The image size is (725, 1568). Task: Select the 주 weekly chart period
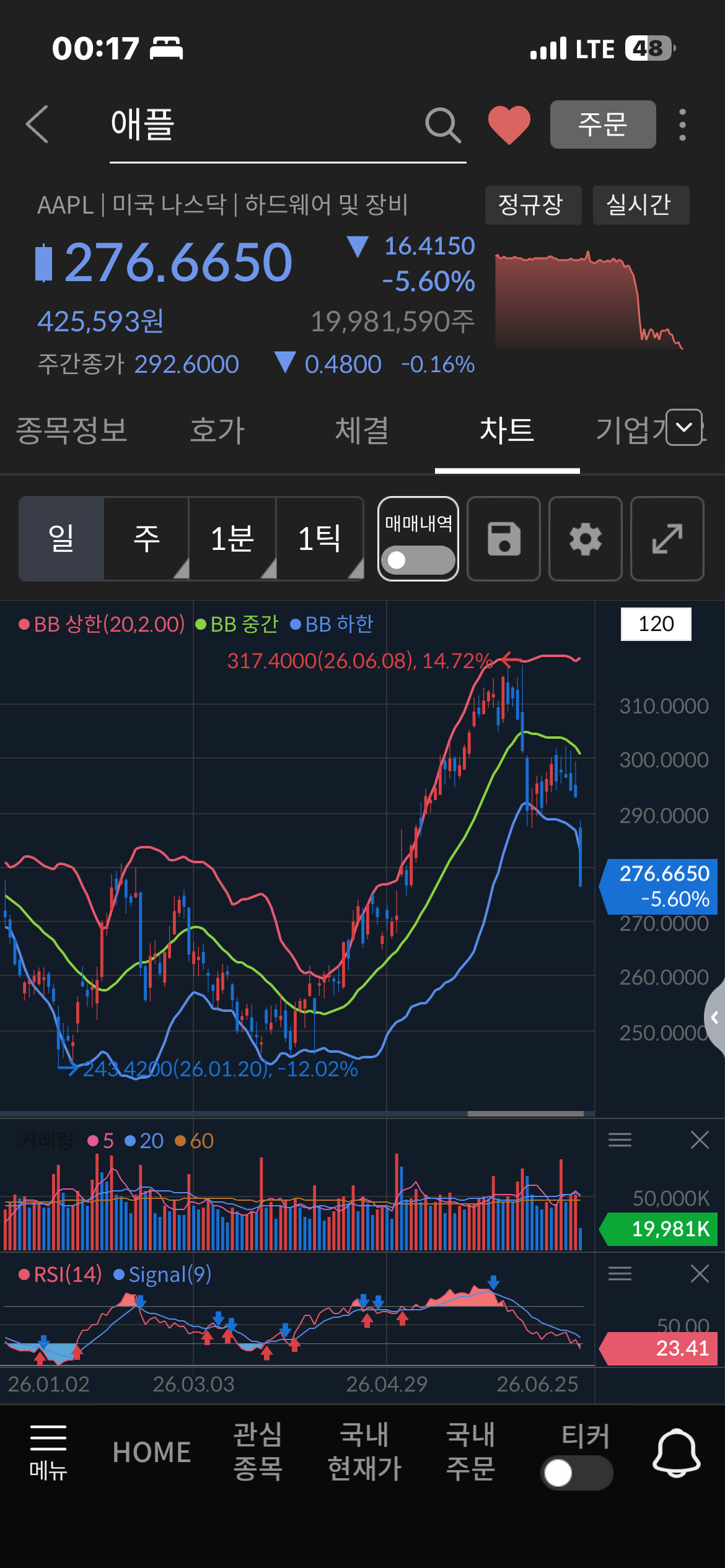[x=146, y=539]
